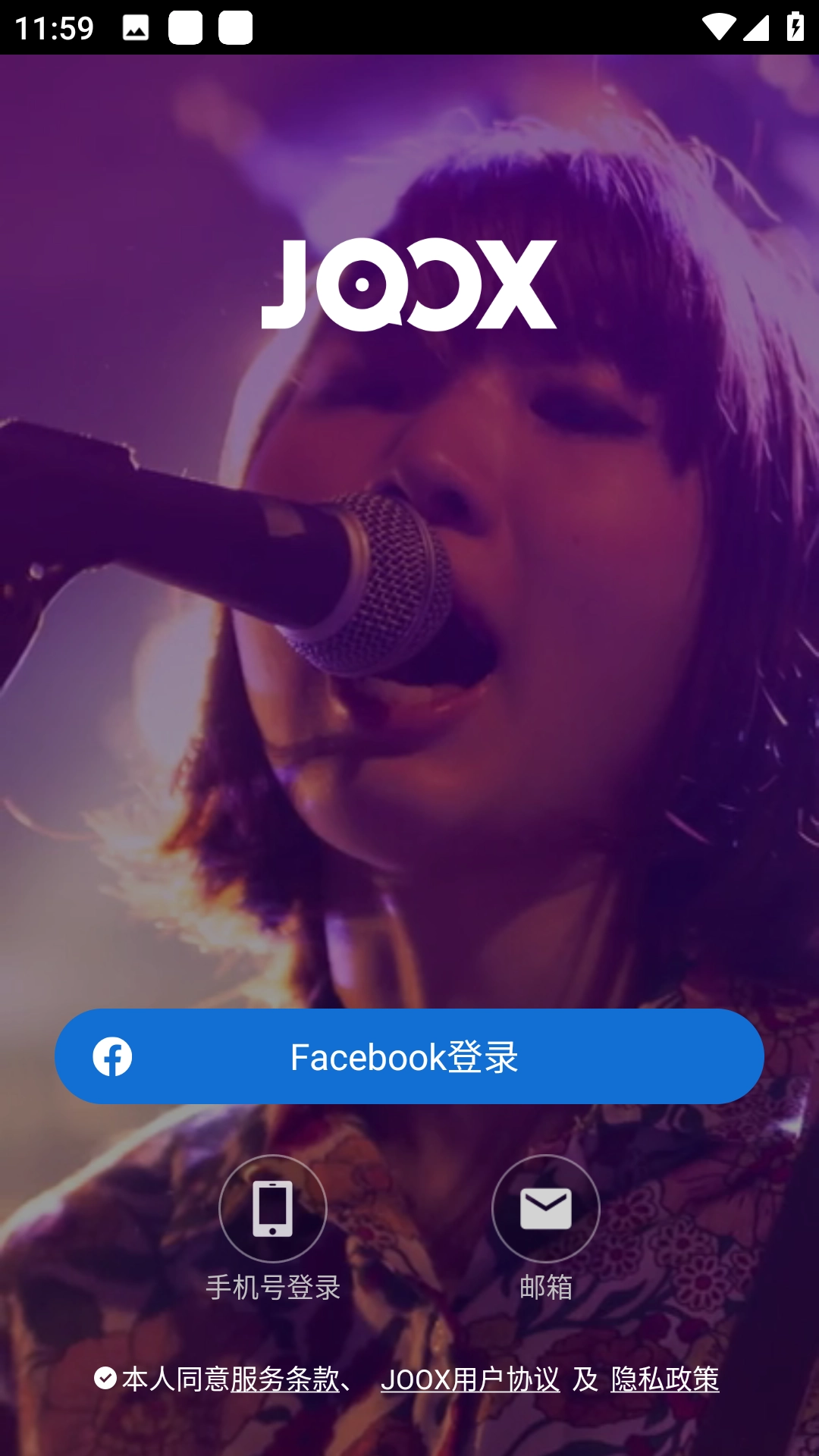Image resolution: width=819 pixels, height=1456 pixels.
Task: Click the Facebook logo icon
Action: coord(112,1056)
